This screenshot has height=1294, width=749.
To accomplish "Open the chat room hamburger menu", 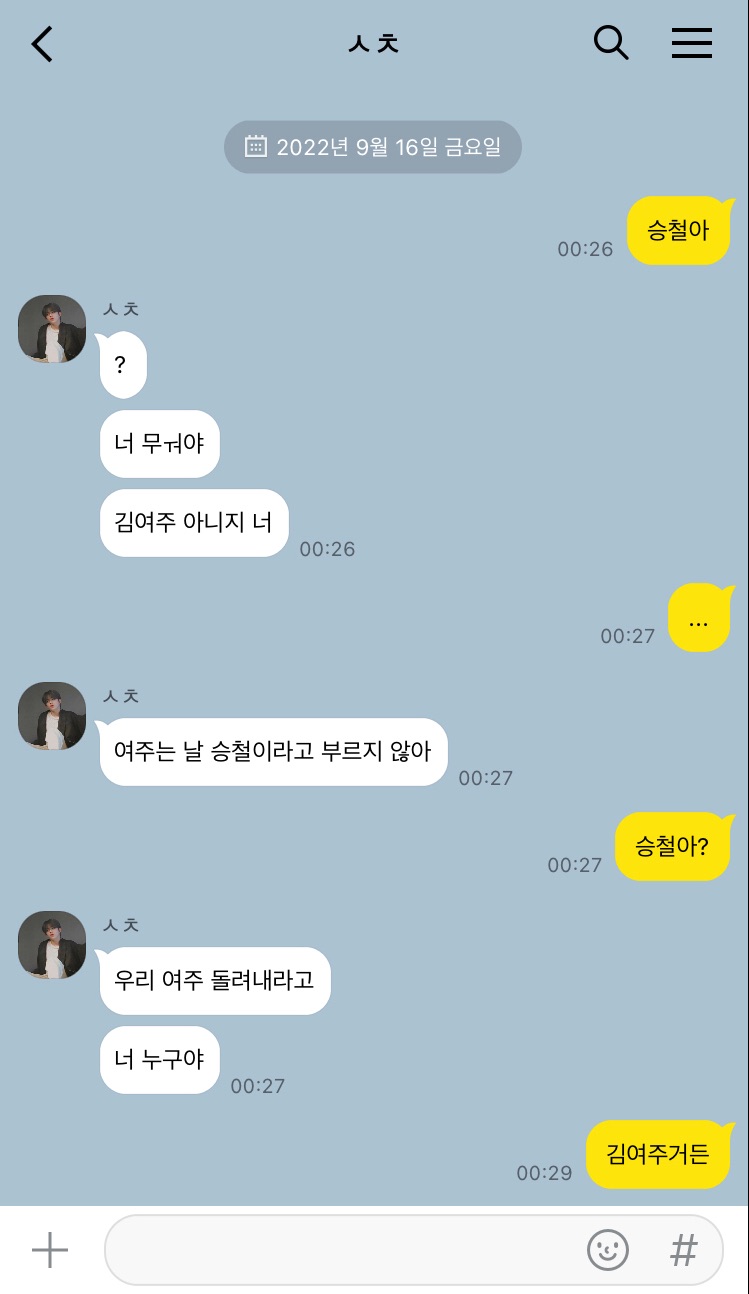I will [691, 43].
